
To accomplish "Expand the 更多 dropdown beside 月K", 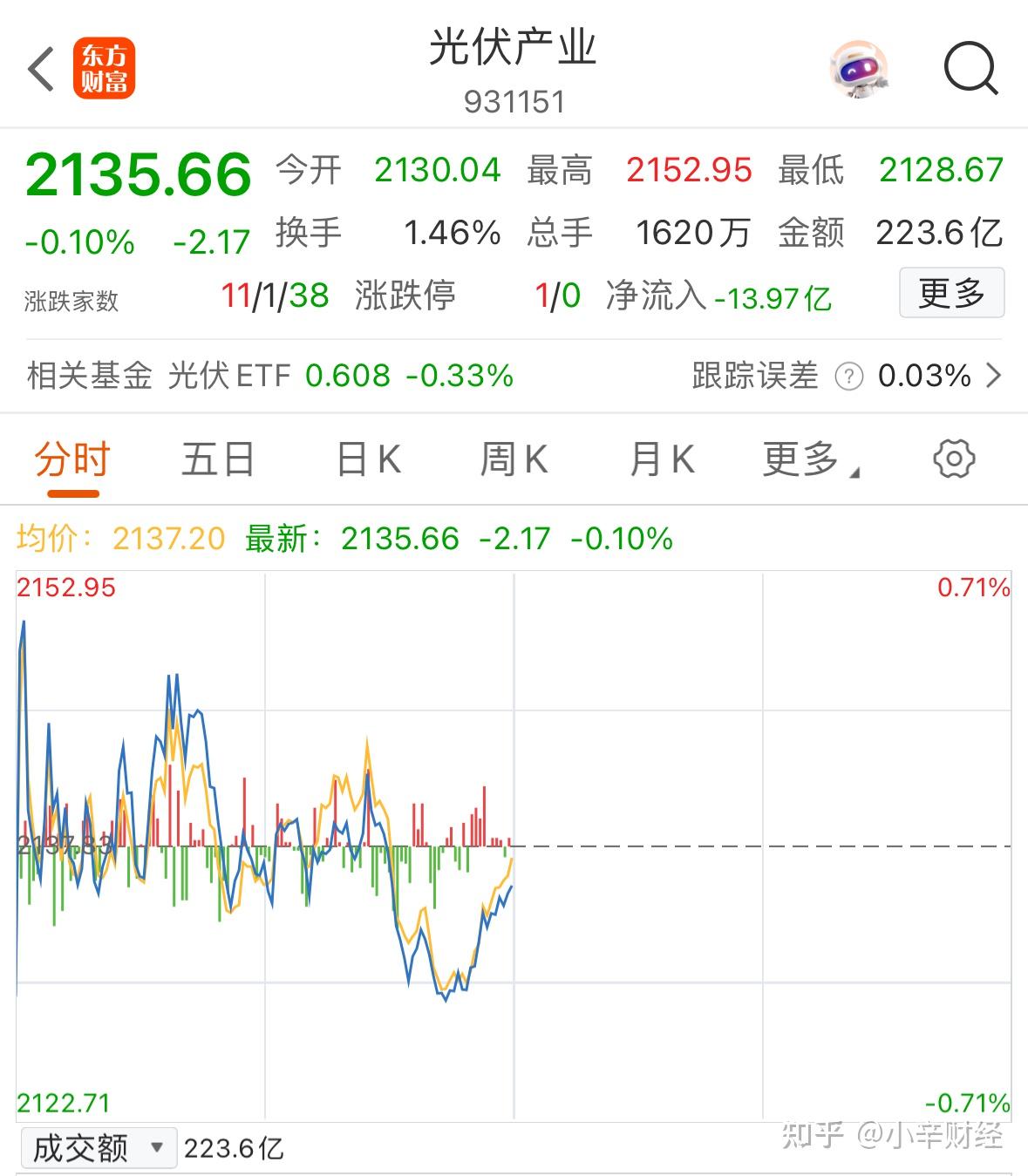I will click(807, 459).
